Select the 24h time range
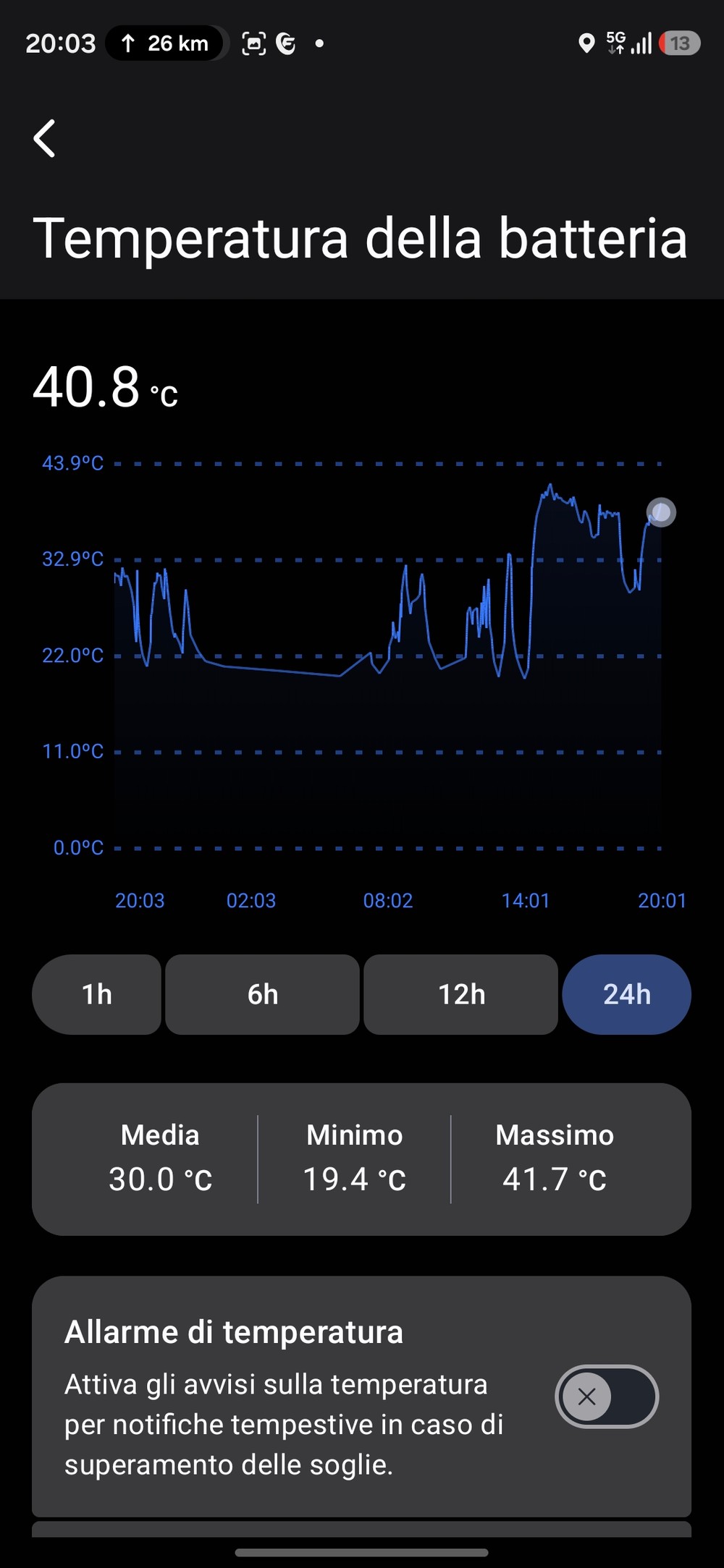 pyautogui.click(x=626, y=994)
